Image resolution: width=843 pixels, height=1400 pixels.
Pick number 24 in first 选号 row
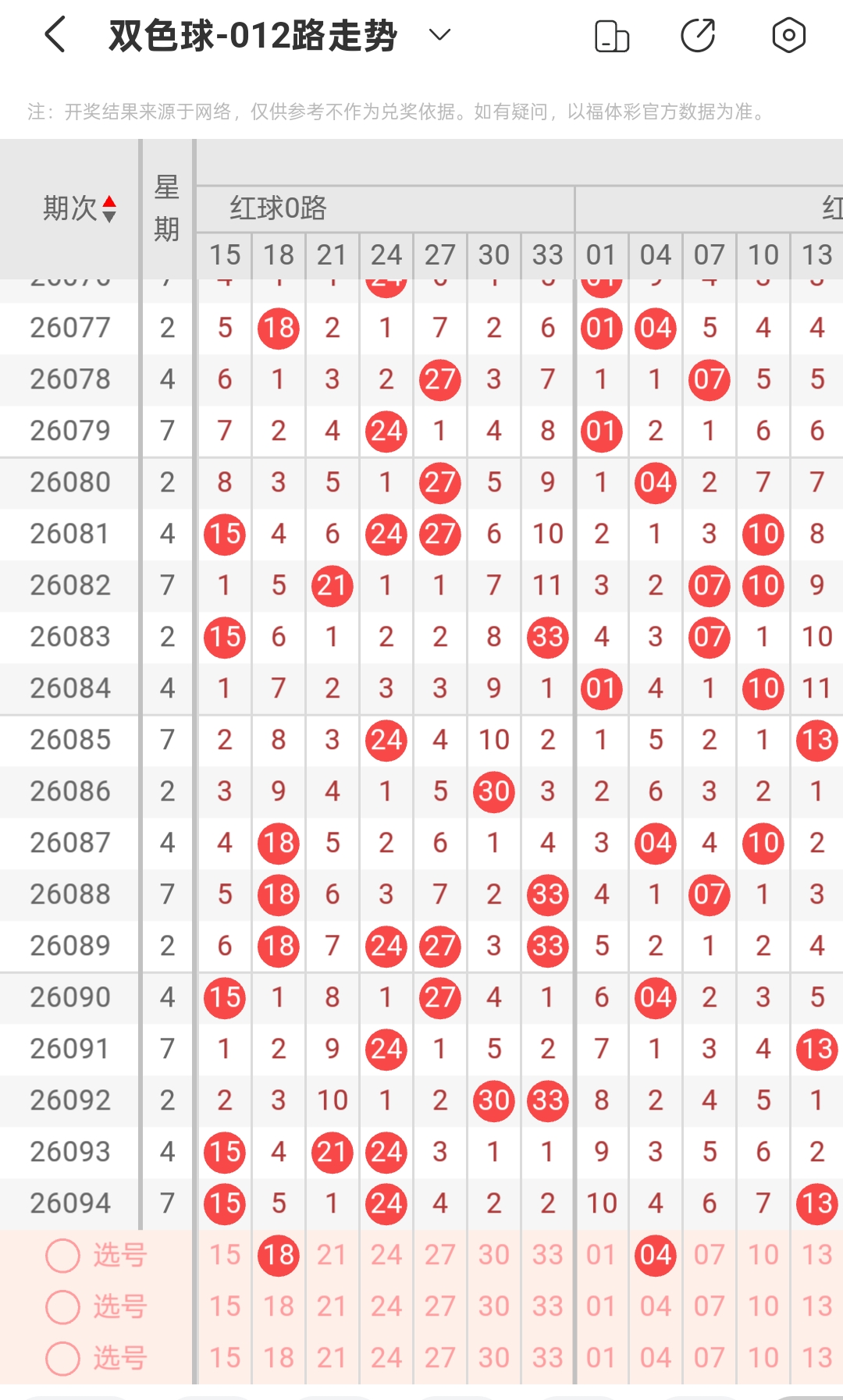tap(386, 1255)
